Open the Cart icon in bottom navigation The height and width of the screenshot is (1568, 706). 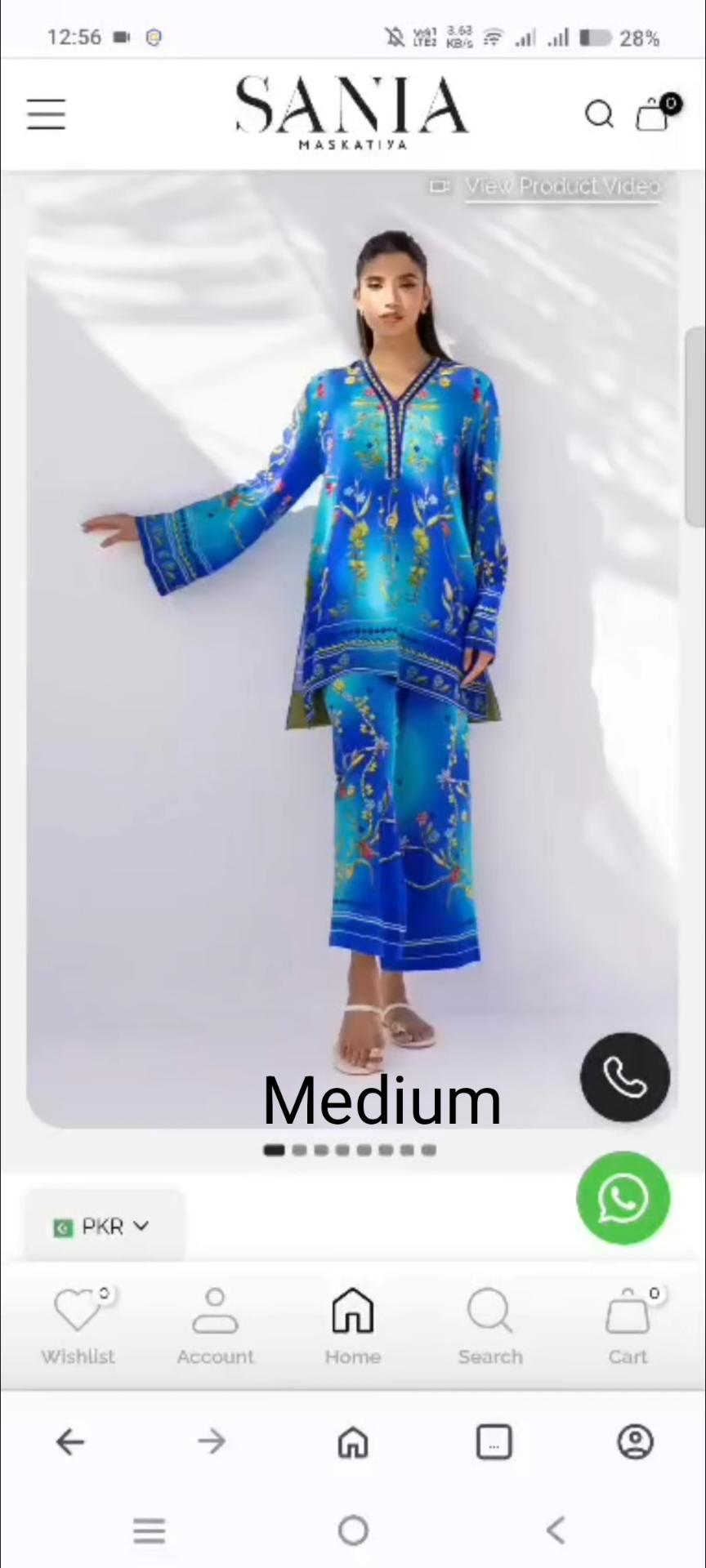pos(628,1323)
